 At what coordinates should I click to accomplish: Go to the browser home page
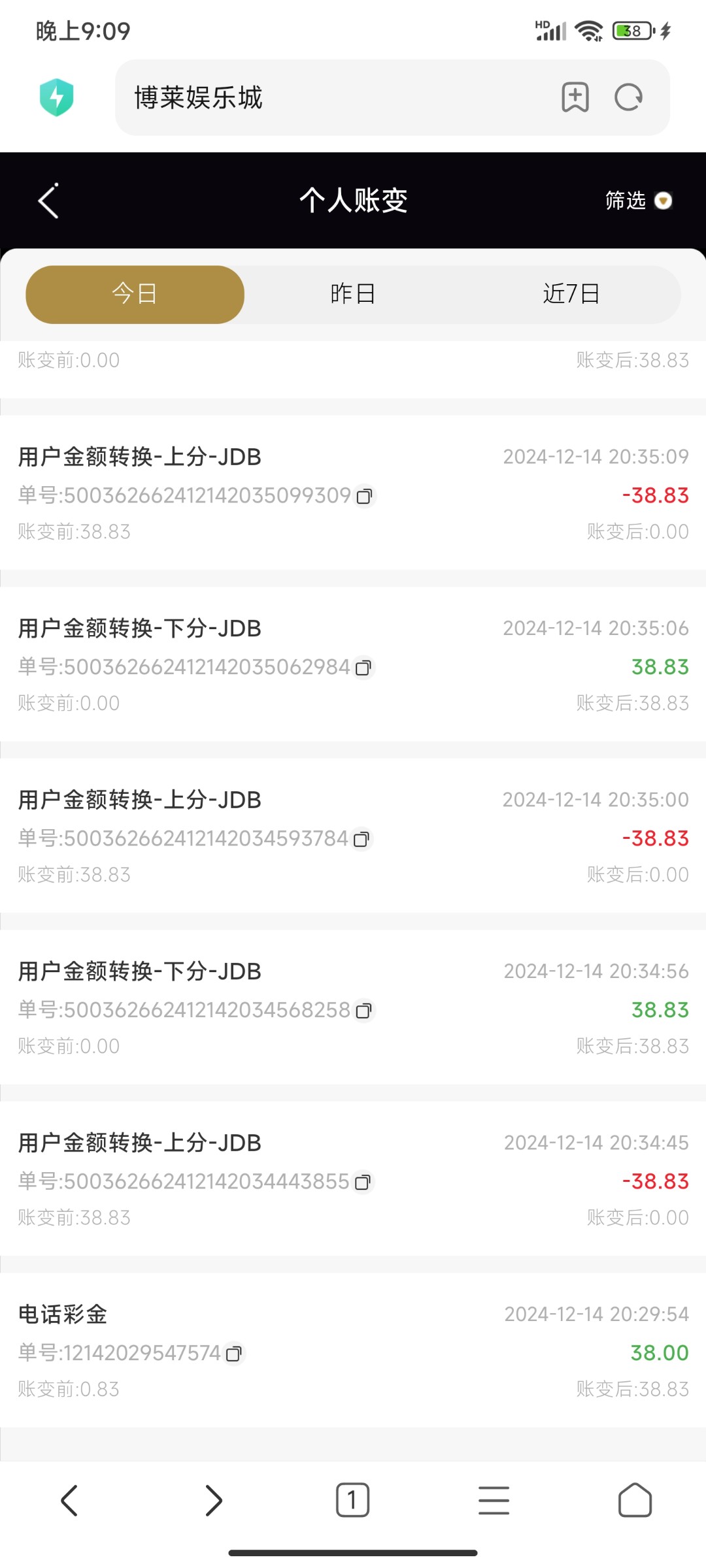coord(635,1500)
